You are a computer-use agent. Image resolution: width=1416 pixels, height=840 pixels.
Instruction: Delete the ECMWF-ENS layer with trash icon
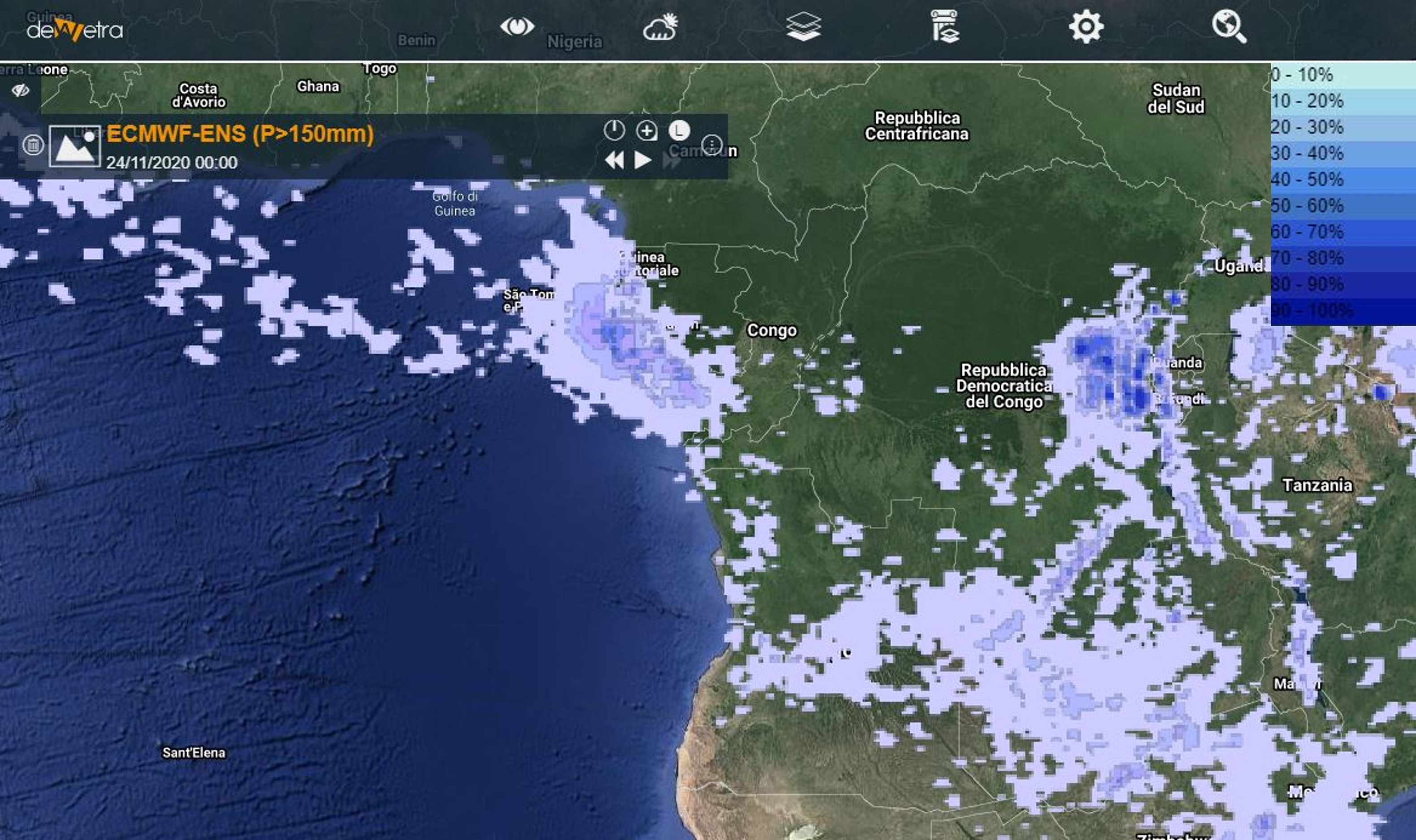[x=33, y=145]
